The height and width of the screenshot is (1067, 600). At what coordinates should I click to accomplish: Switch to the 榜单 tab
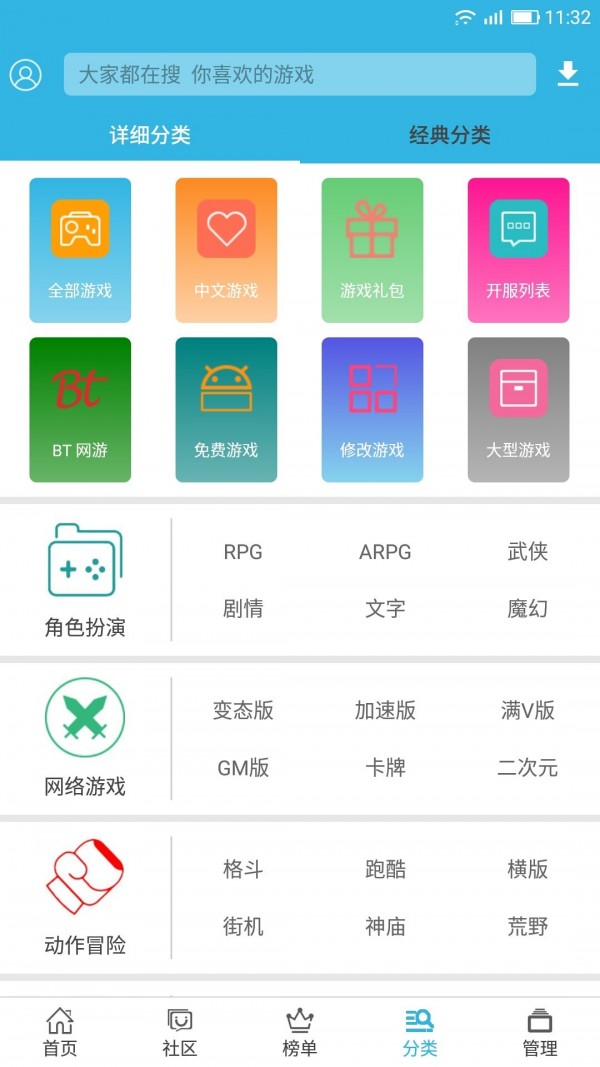point(300,1032)
